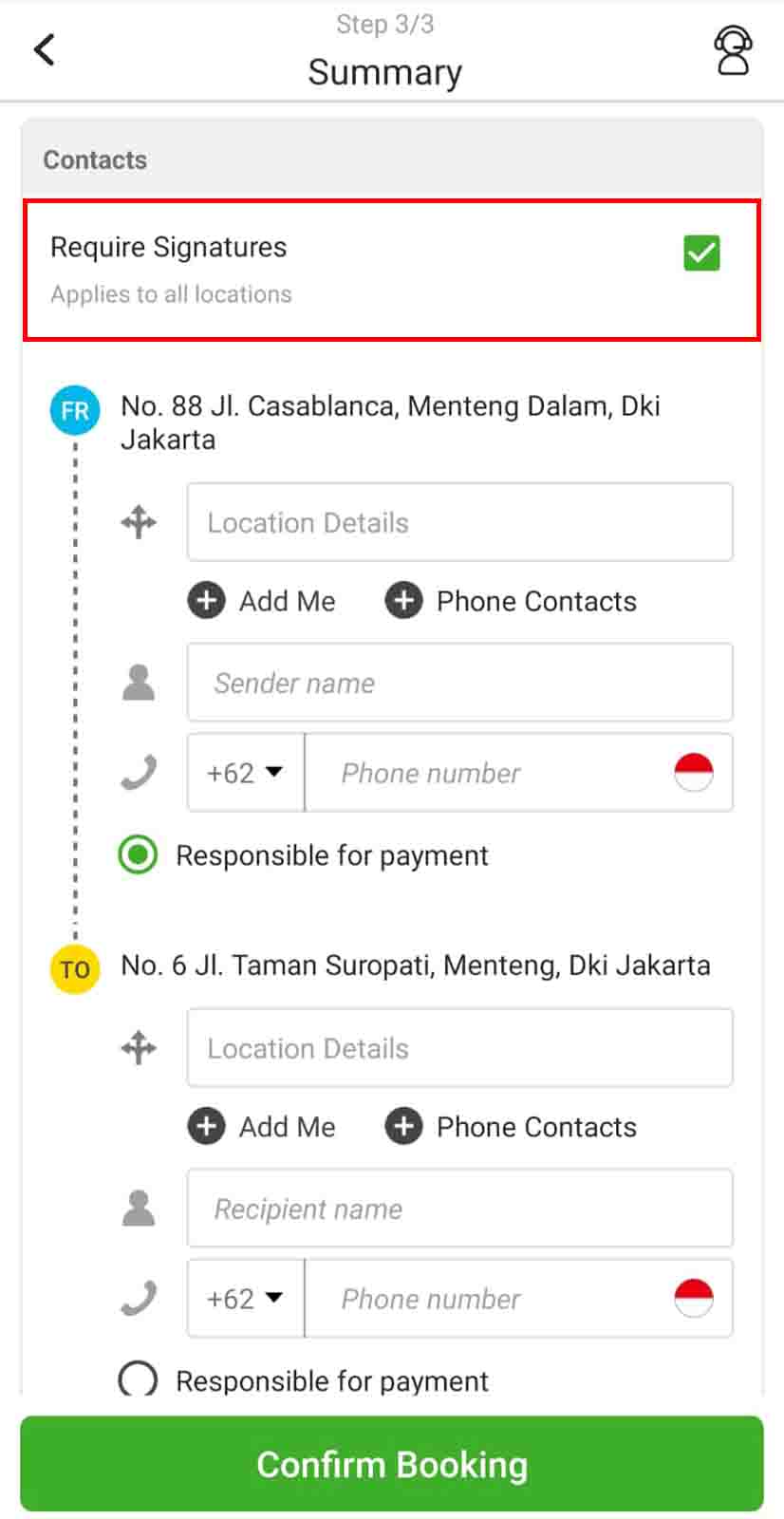Open the +62 country code dropdown for sender

point(244,773)
